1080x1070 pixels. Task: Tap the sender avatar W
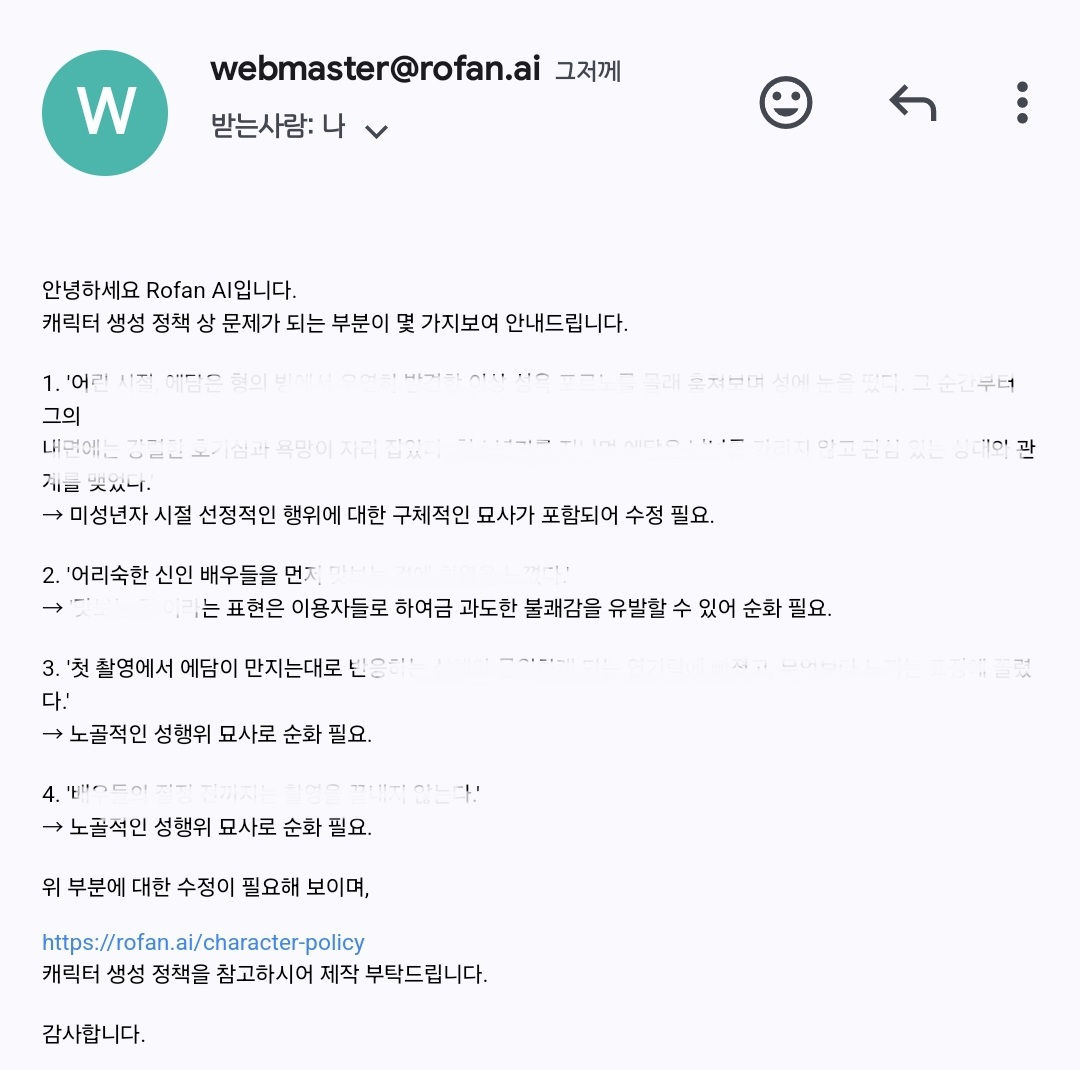click(105, 112)
